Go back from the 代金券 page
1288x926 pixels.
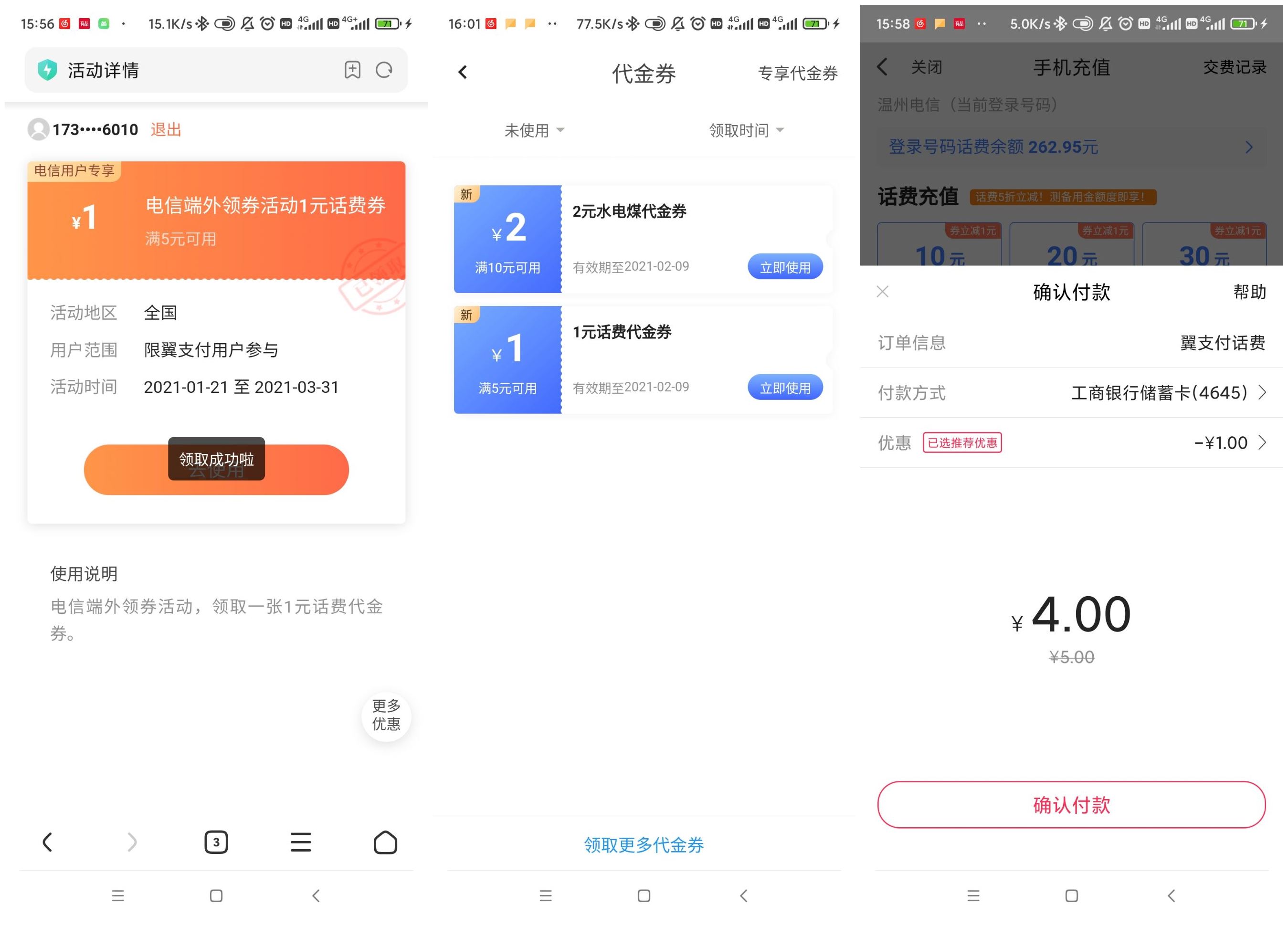coord(463,72)
